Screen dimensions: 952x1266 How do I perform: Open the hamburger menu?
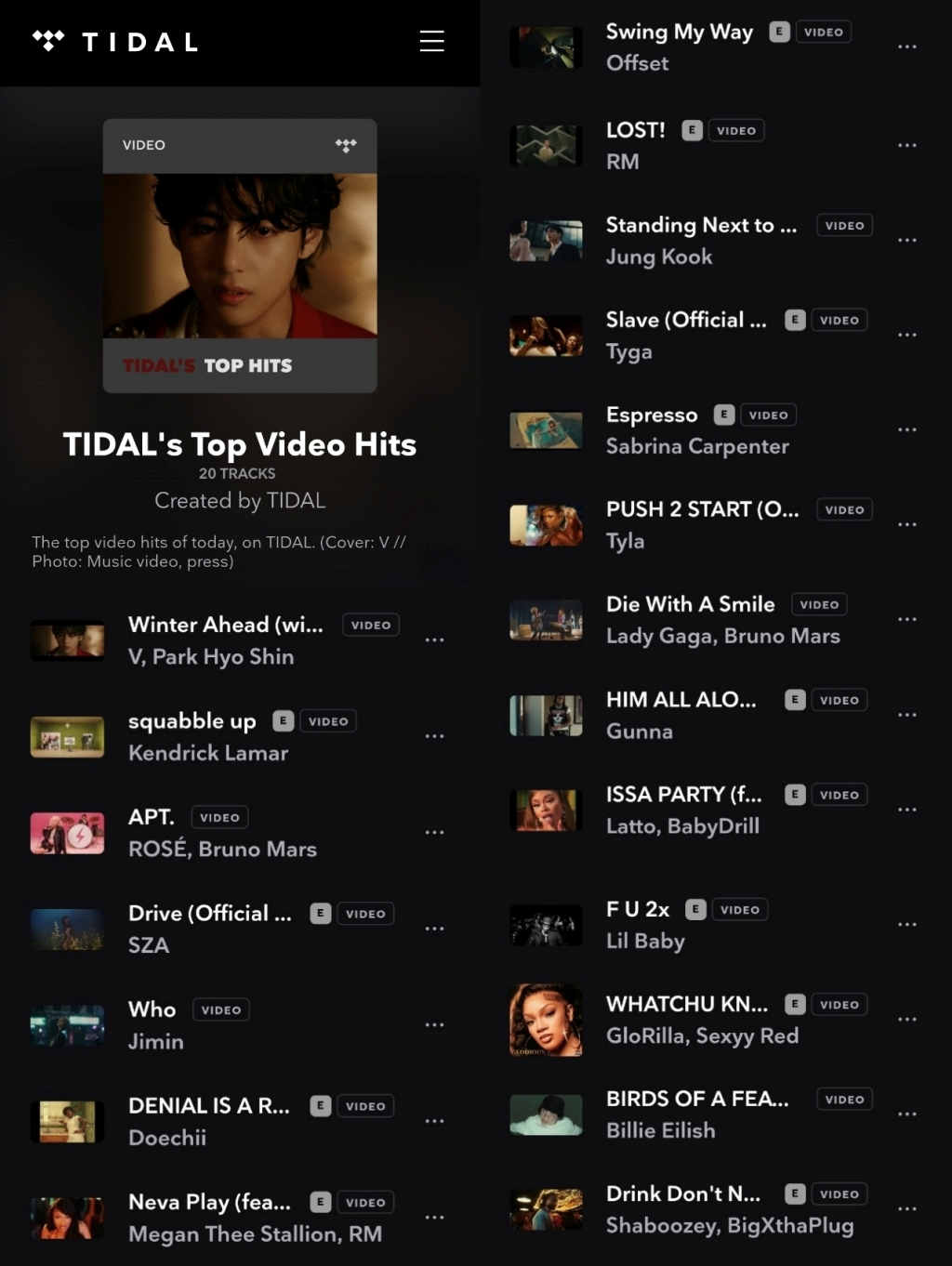431,41
